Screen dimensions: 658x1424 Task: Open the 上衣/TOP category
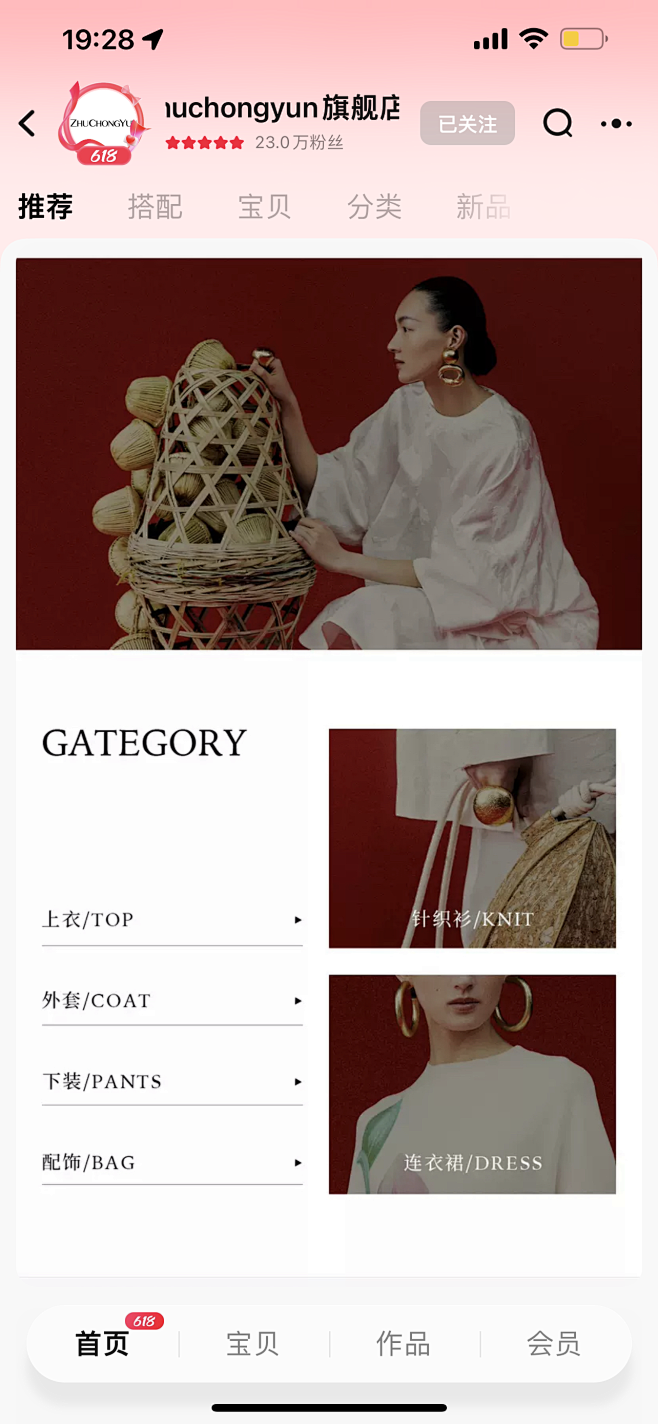point(172,920)
